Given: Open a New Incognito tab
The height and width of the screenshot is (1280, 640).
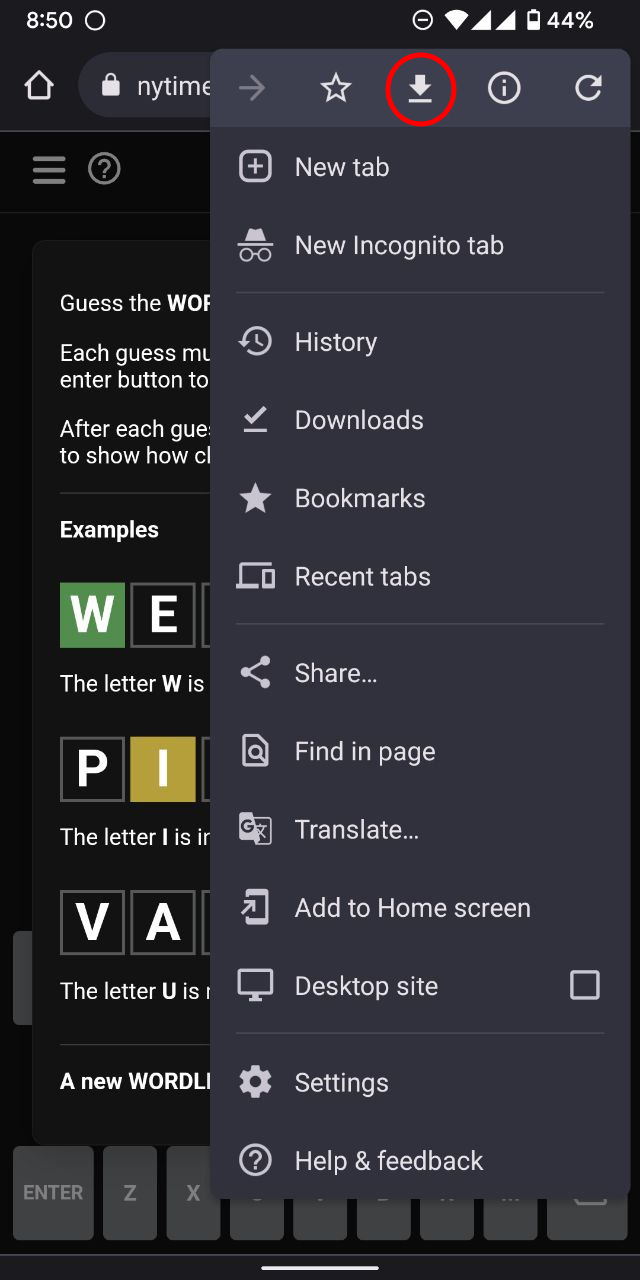Looking at the screenshot, I should 420,245.
